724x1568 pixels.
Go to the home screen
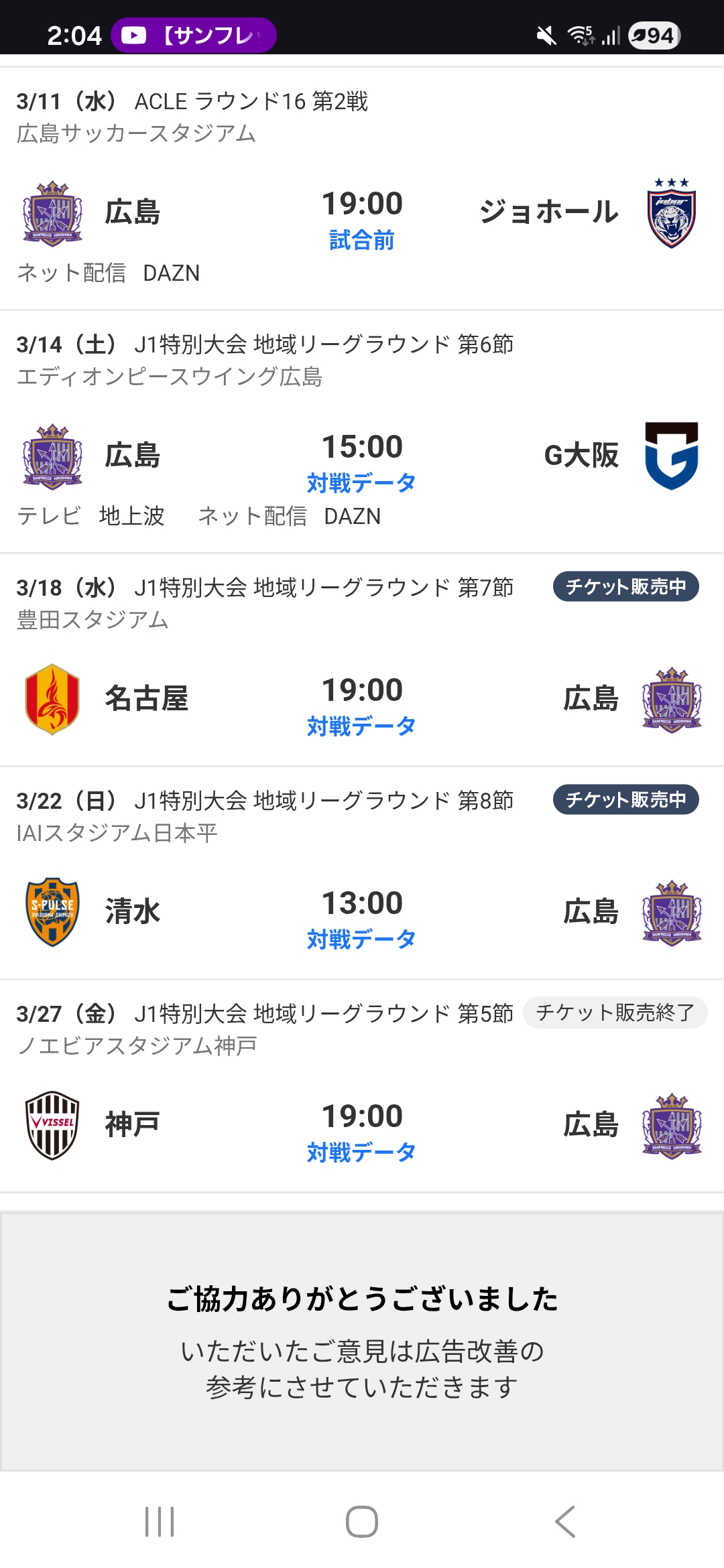(x=362, y=1521)
